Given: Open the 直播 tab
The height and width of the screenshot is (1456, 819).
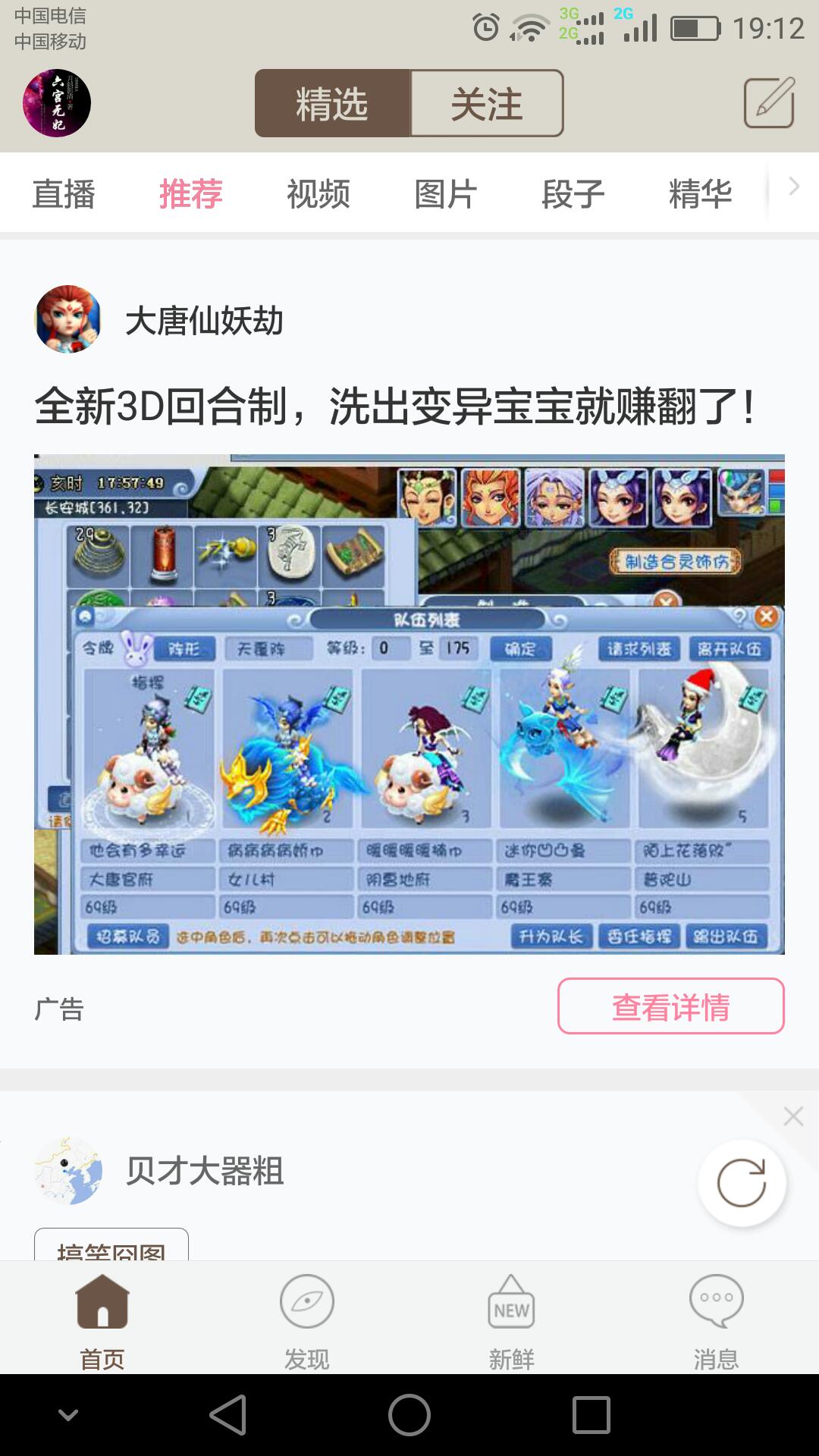Looking at the screenshot, I should tap(64, 194).
